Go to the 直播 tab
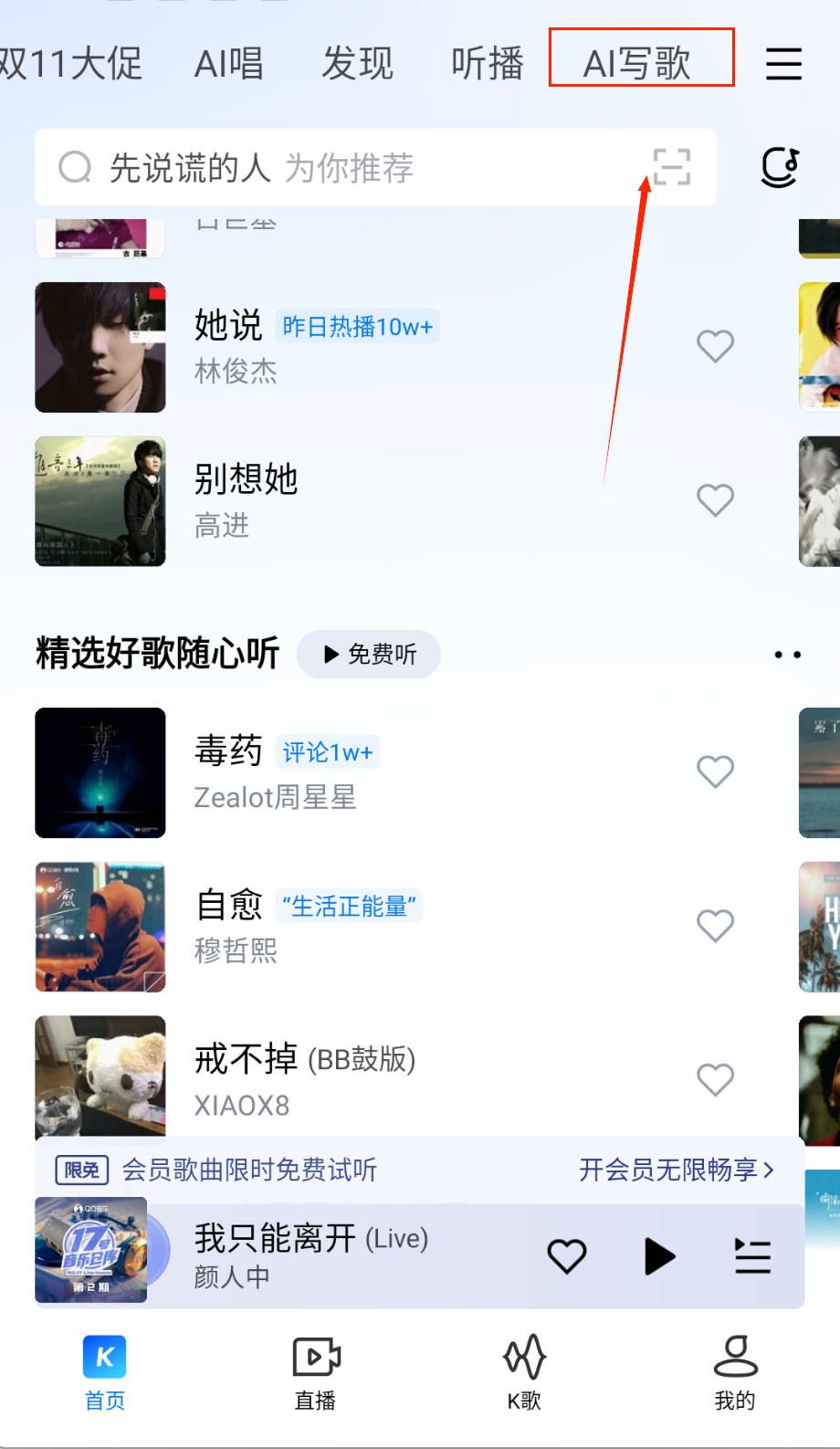Screen dimensions: 840x1449 point(315,1373)
